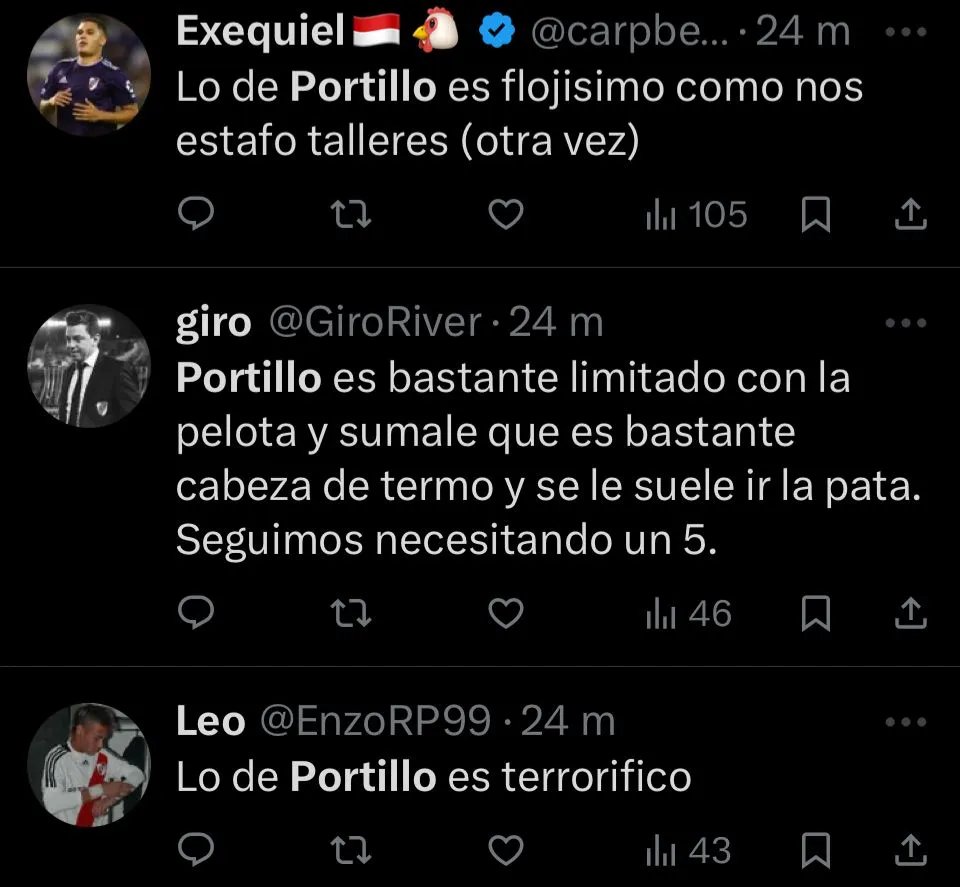Visit the @EnzoRP99 profile
Viewport: 960px width, 887px height.
(x=375, y=721)
